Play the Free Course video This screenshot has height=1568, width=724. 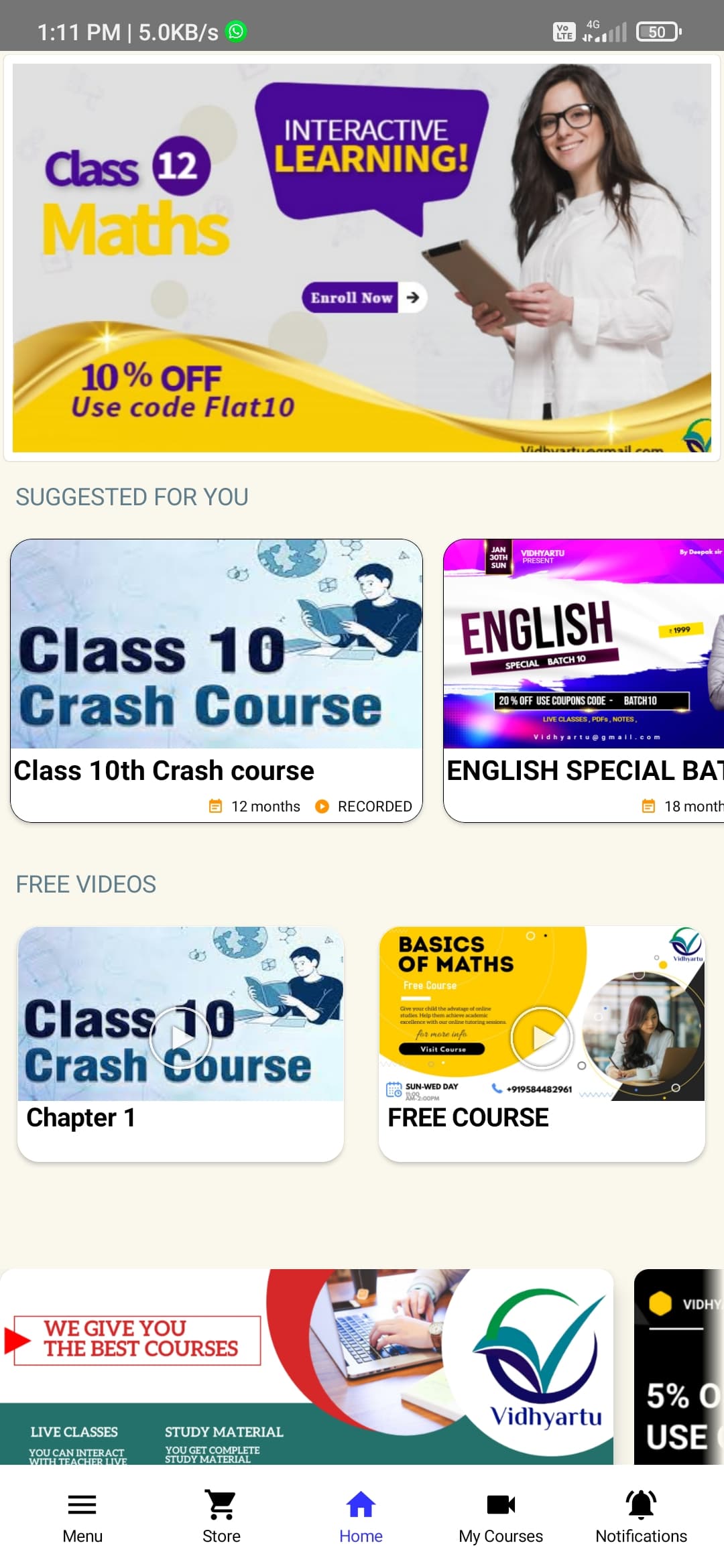click(x=542, y=1038)
